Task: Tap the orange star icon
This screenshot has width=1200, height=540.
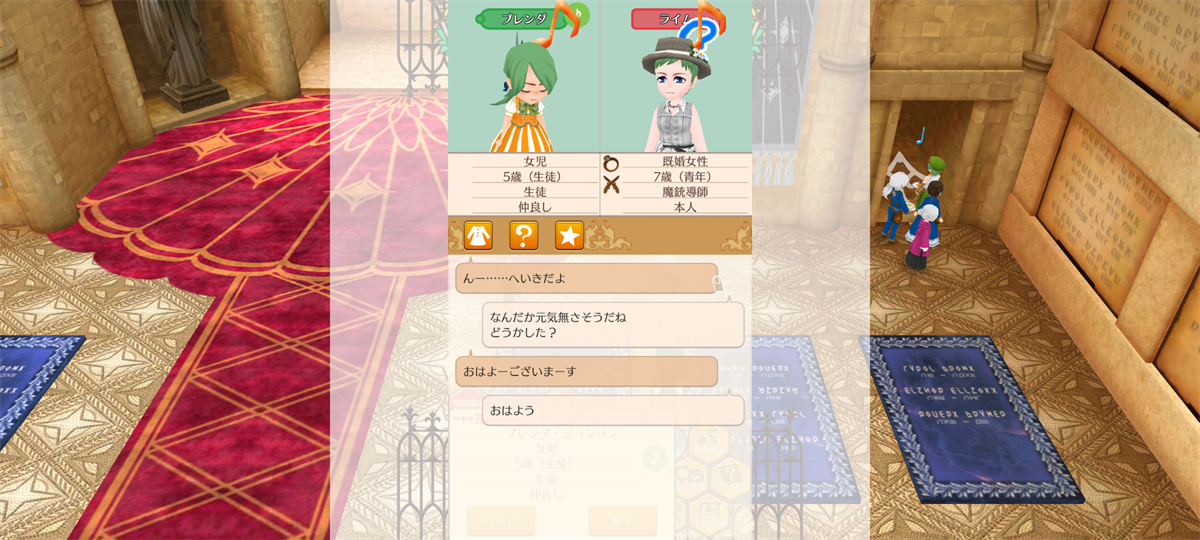Action: pyautogui.click(x=569, y=236)
